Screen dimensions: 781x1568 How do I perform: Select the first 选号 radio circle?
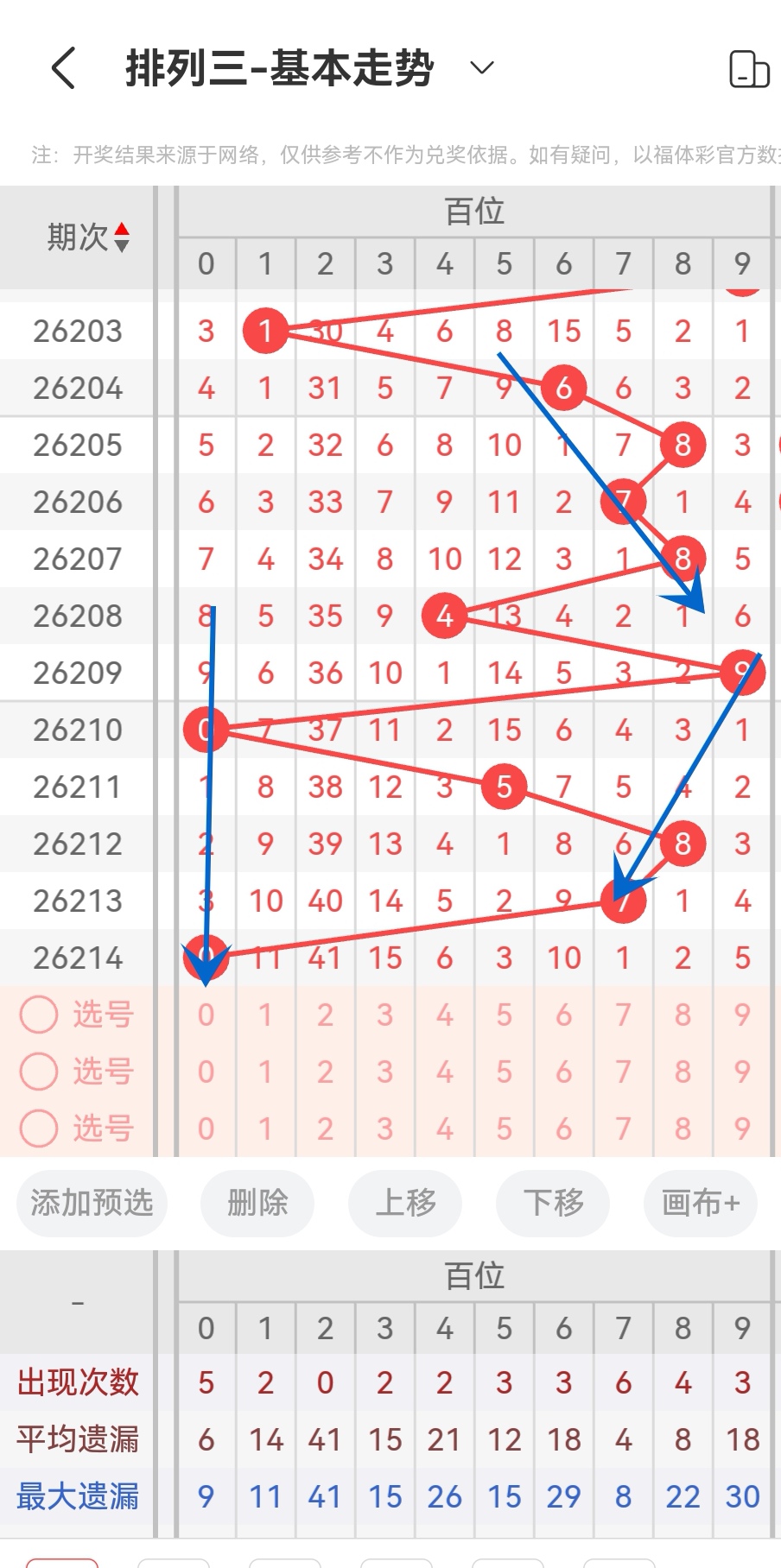tap(39, 1015)
